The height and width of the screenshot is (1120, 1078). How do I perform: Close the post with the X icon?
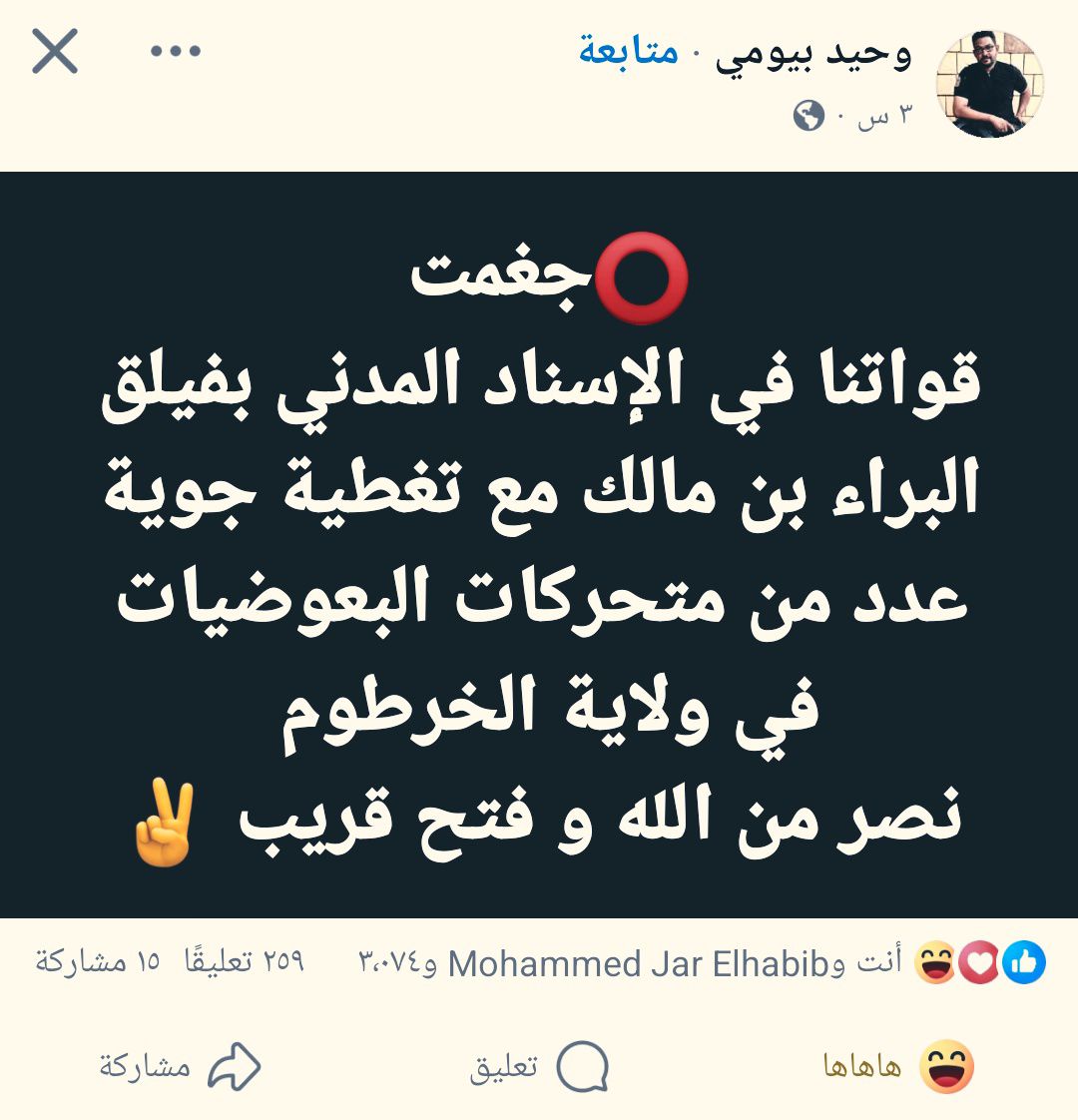coord(55,52)
